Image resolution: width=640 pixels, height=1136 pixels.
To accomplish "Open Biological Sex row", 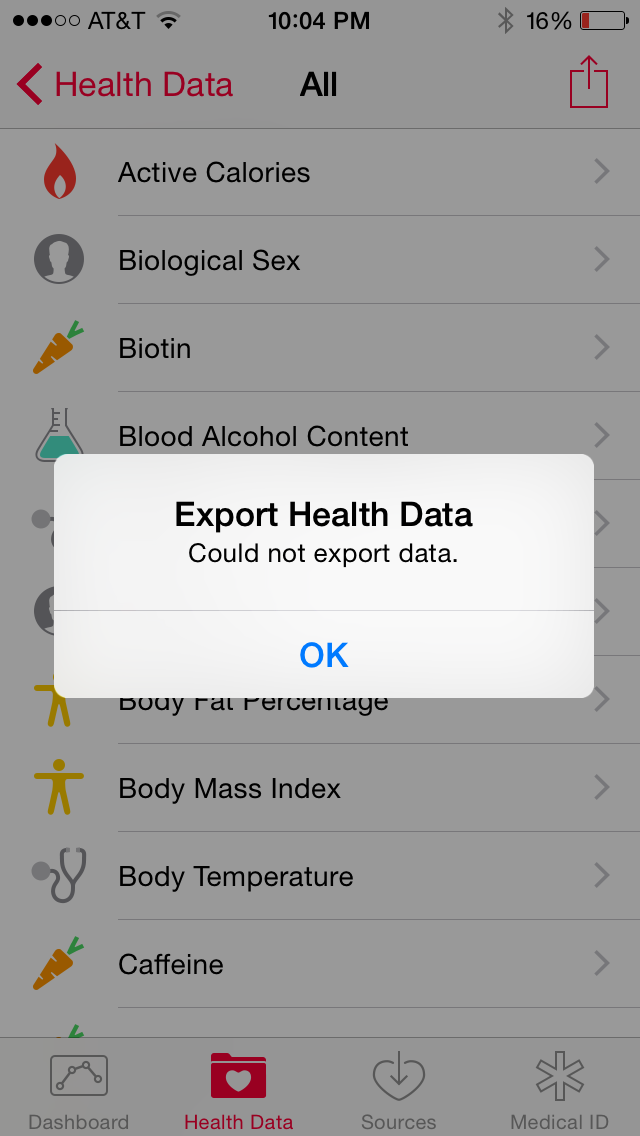I will point(320,260).
